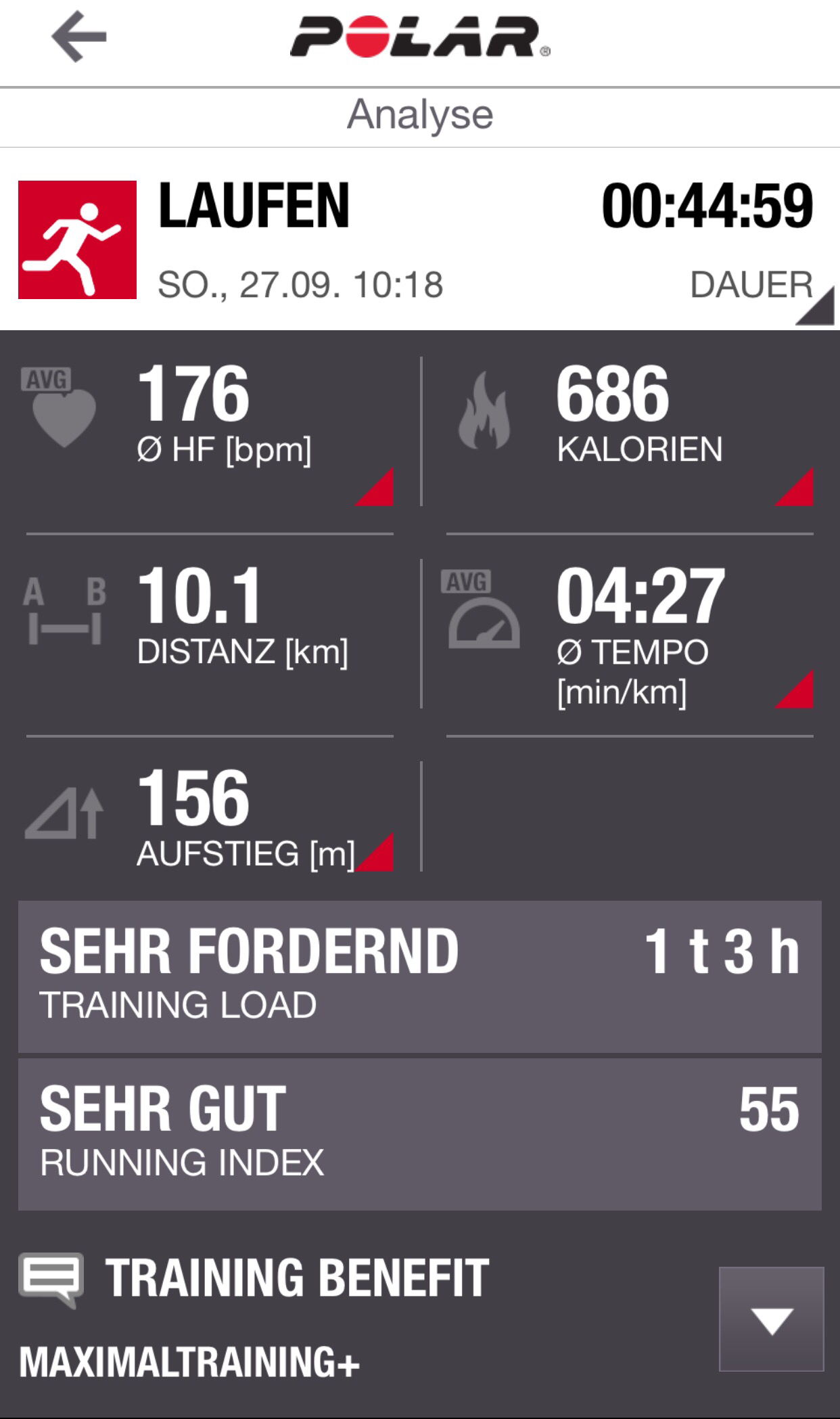Open the Training Load row
The image size is (840, 1419).
click(x=419, y=976)
